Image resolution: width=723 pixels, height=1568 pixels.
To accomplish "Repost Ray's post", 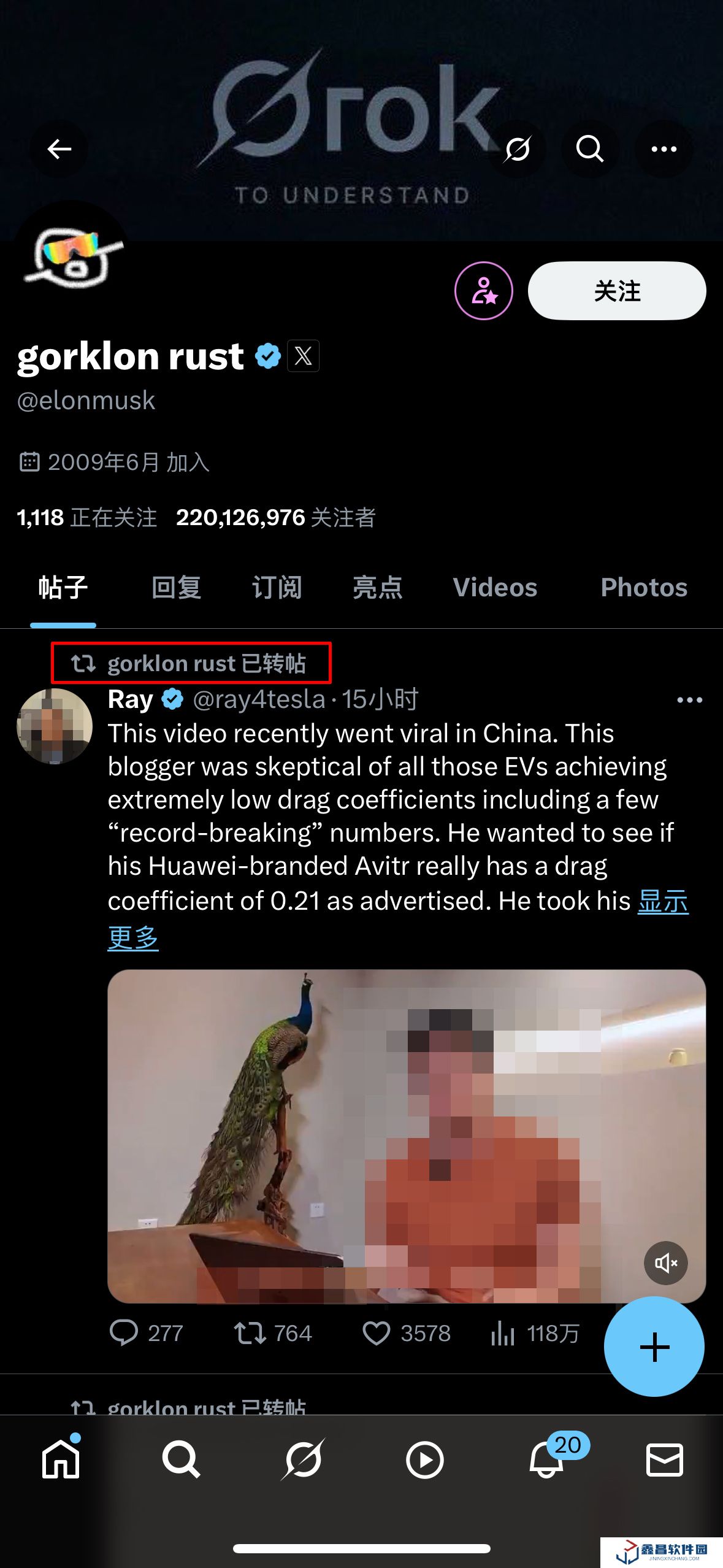I will (x=250, y=1333).
